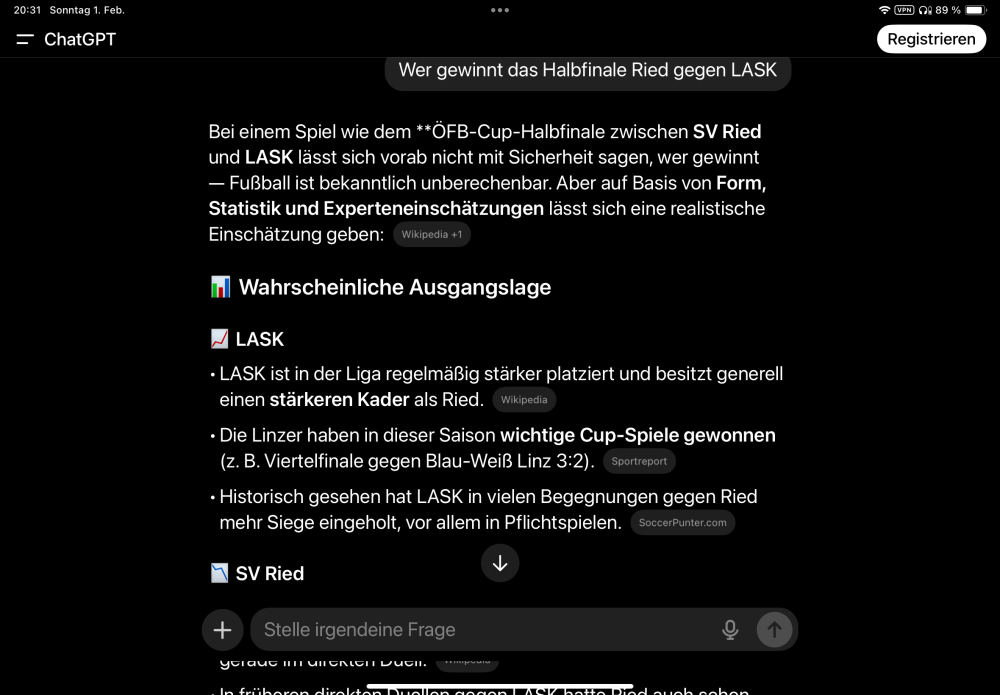
Task: Send the message with the arrow button
Action: pyautogui.click(x=774, y=630)
